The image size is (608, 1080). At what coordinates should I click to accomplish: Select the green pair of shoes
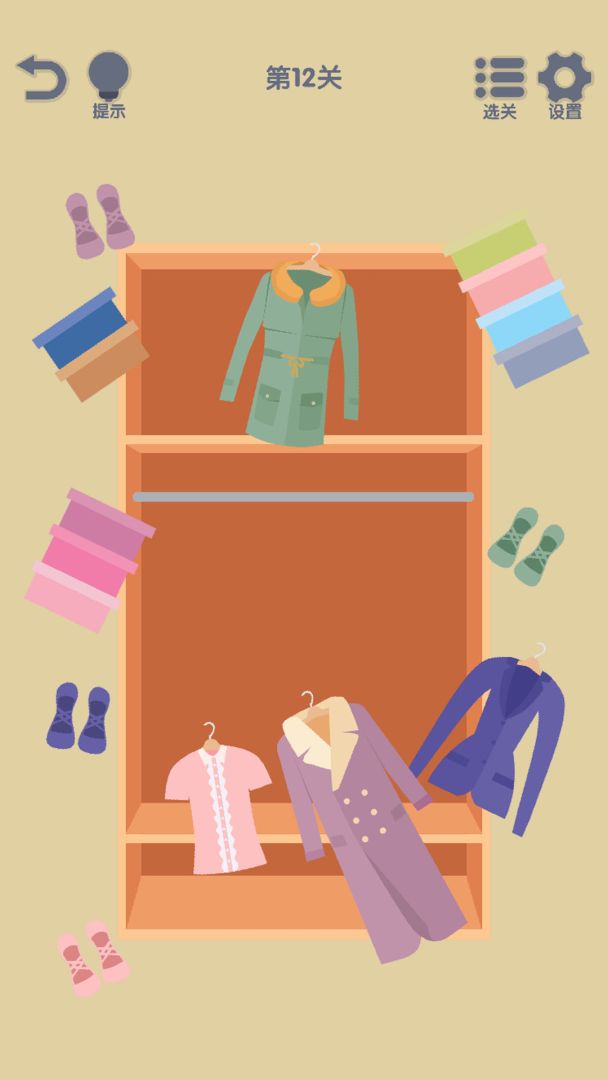coord(526,546)
